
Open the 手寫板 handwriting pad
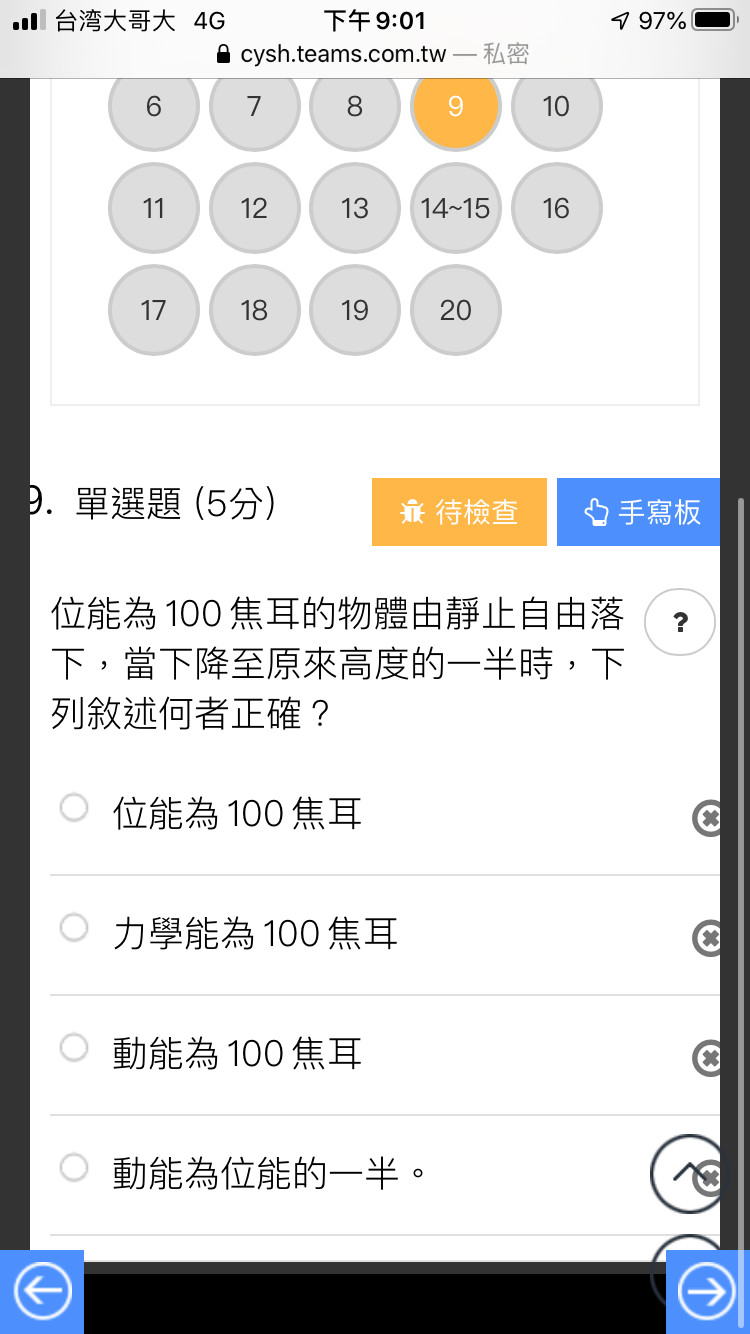[638, 512]
